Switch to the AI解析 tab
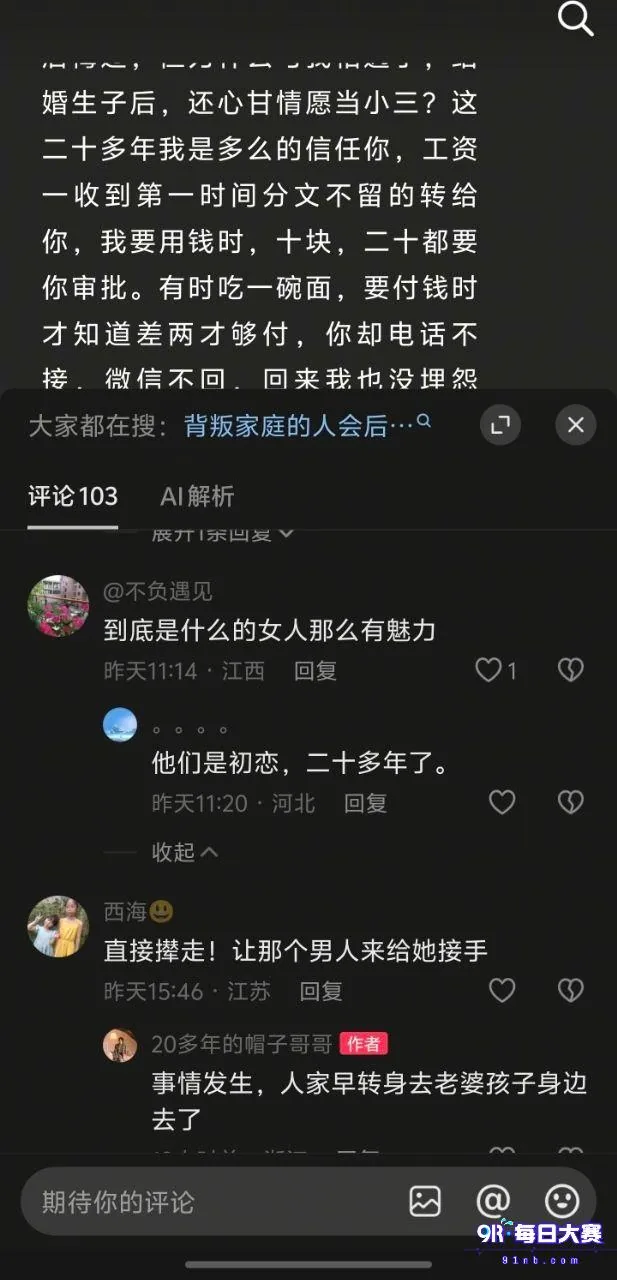Screen dimensions: 617x1280 [197, 496]
